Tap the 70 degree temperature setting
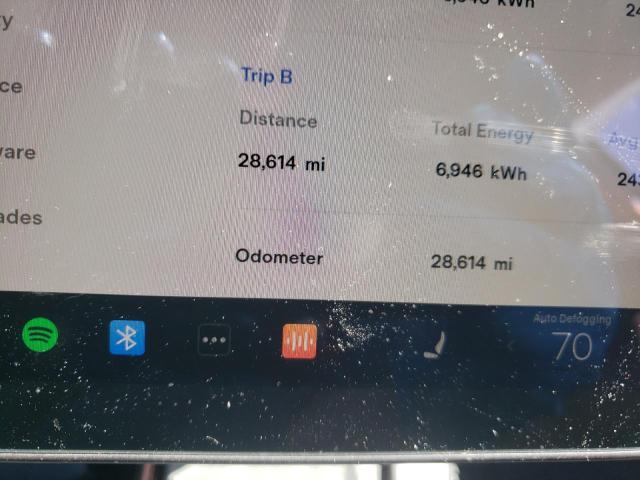Viewport: 640px width, 480px height. pos(571,347)
